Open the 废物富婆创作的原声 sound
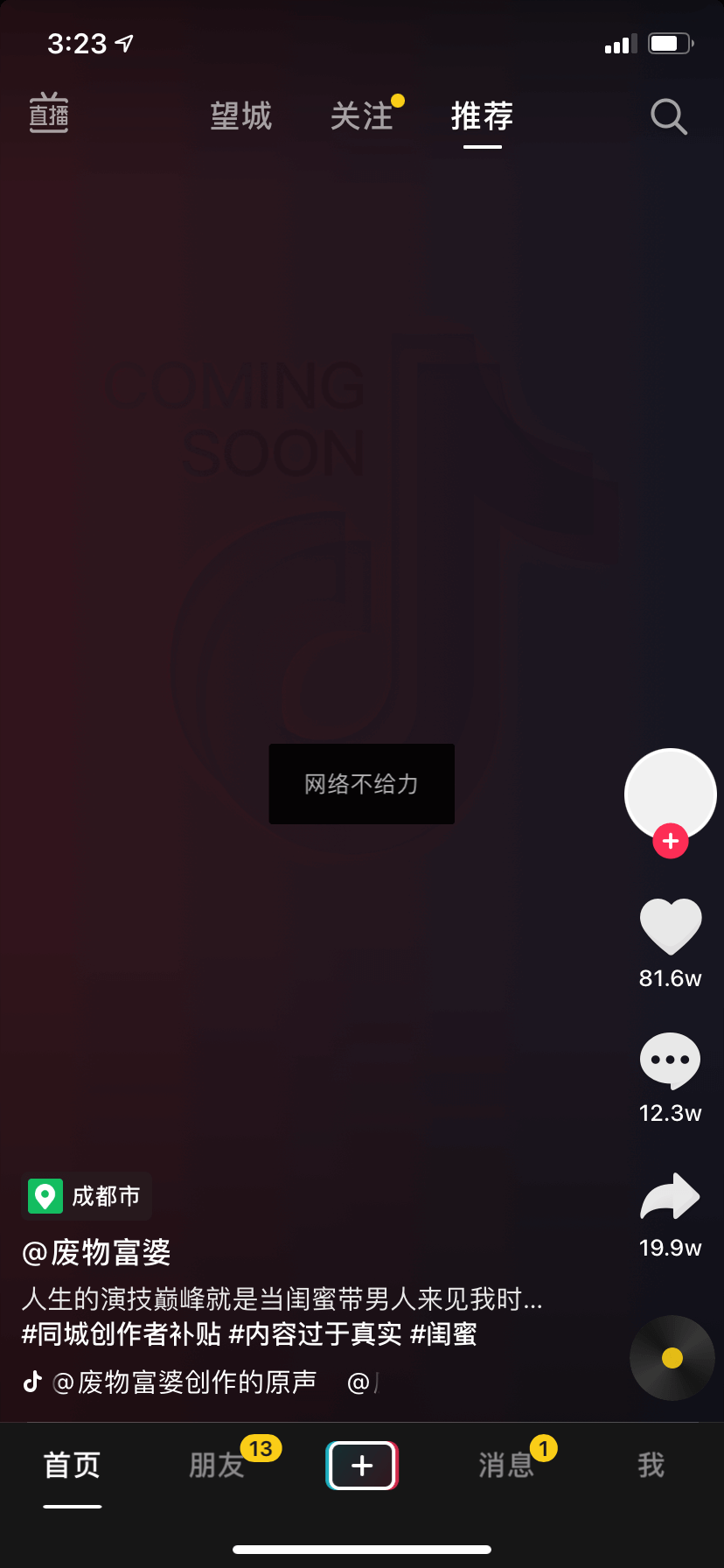724x1568 pixels. point(184,1382)
